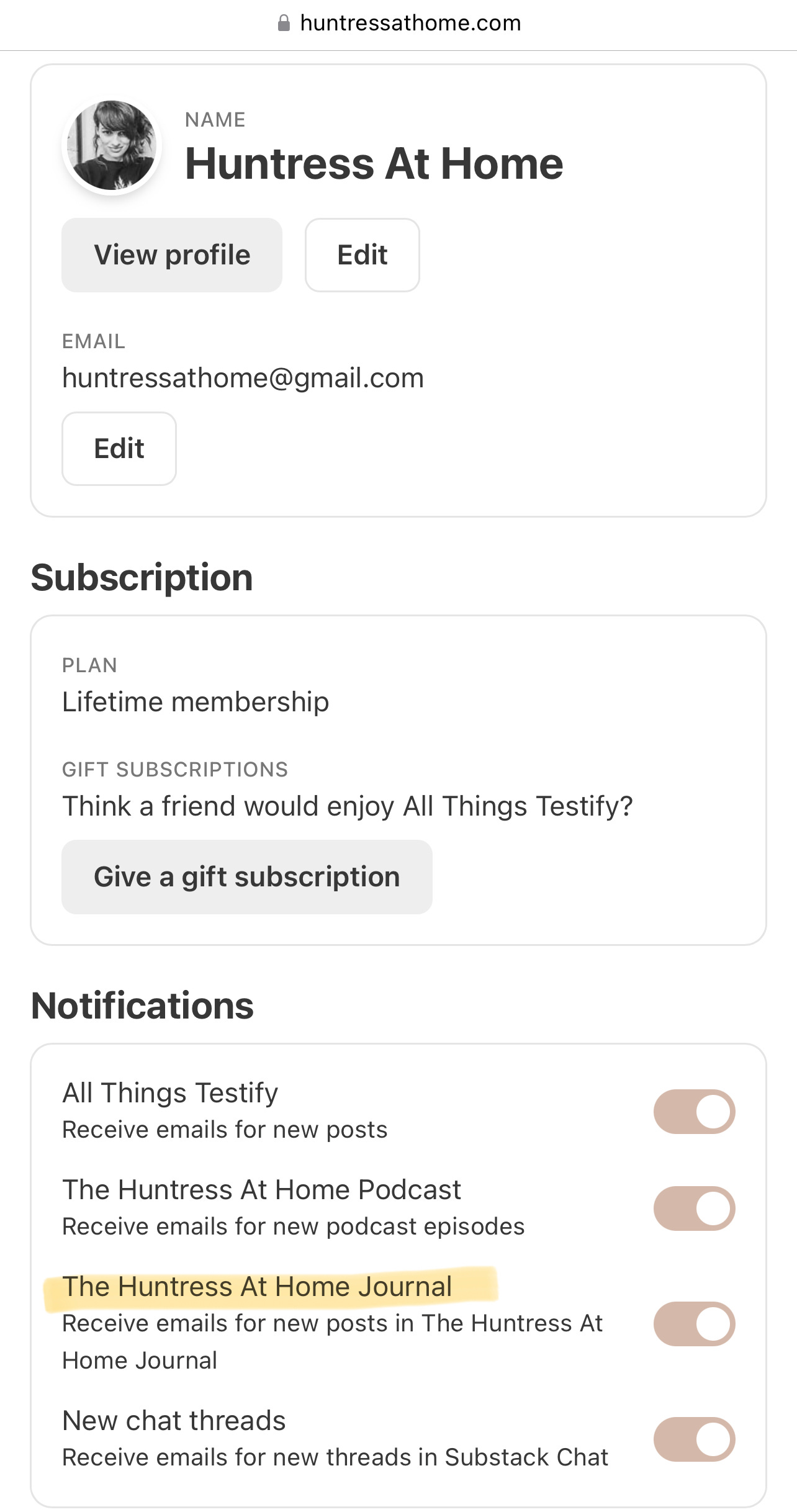Disable Huntress At Home Podcast emails
Viewport: 797px width, 1512px height.
694,1208
